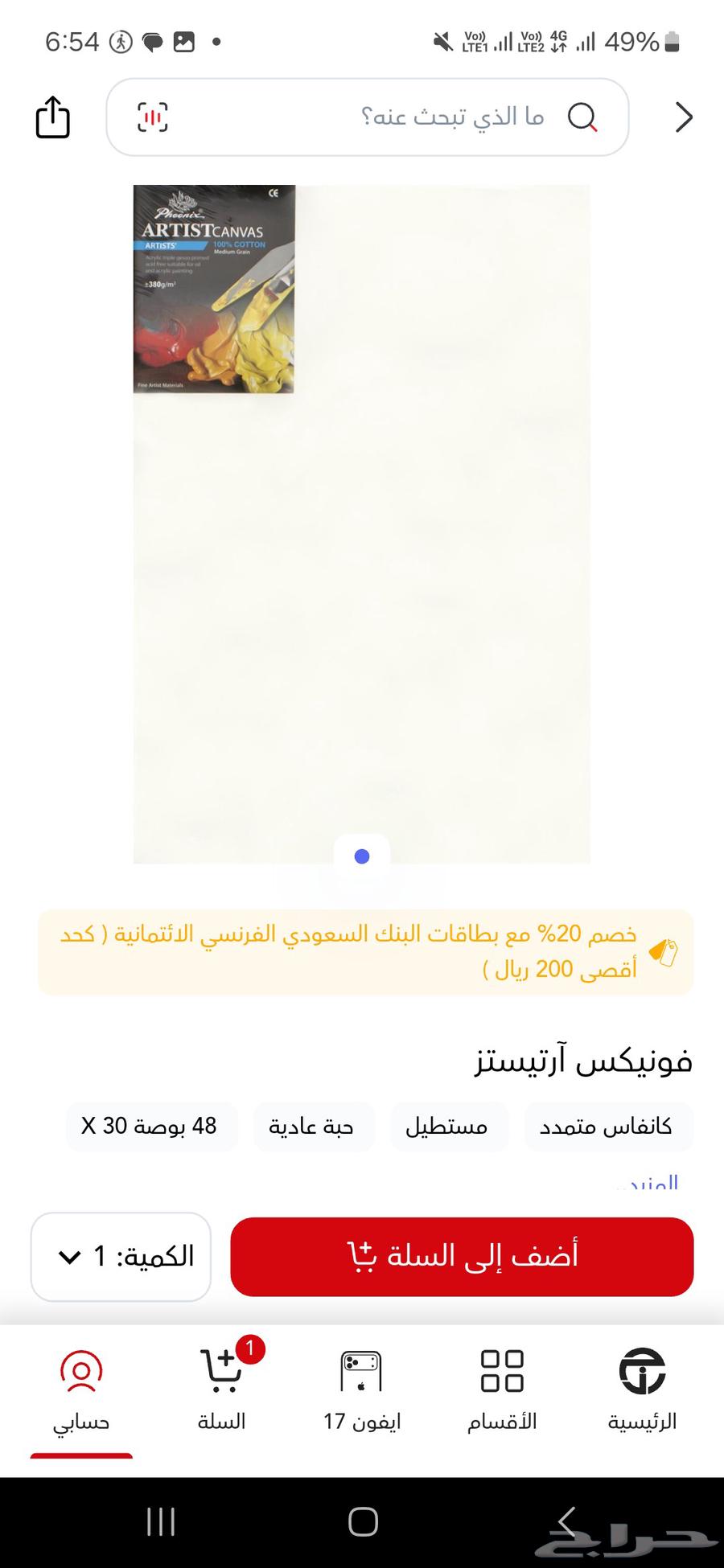The image size is (724, 1568).
Task: Open the categories (الأقسام) grid icon
Action: pyautogui.click(x=501, y=1369)
